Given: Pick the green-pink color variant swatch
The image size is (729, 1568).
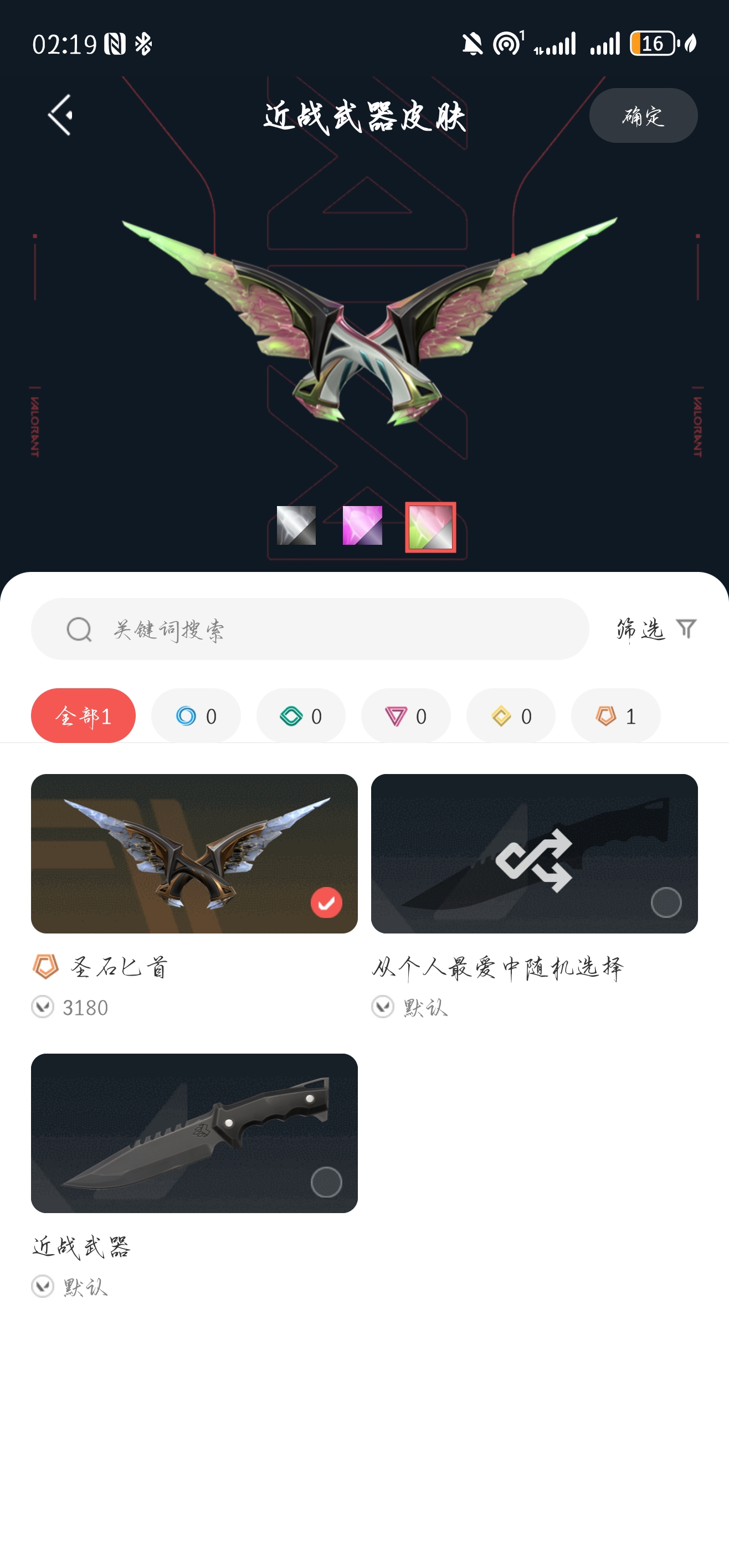Looking at the screenshot, I should coord(430,527).
